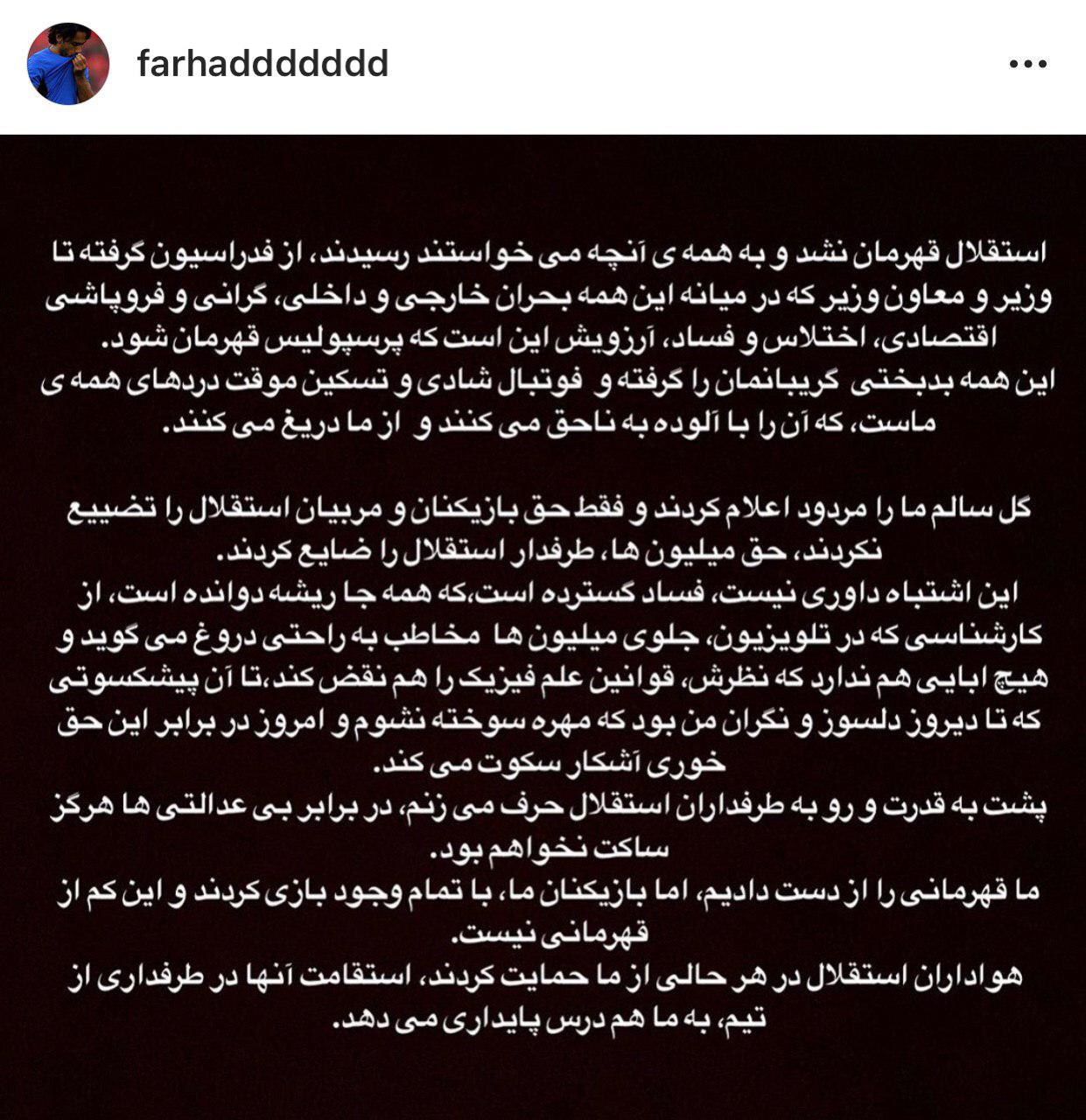The height and width of the screenshot is (1120, 1086).
Task: Open farhaddddddd's profile picture
Action: tap(68, 65)
